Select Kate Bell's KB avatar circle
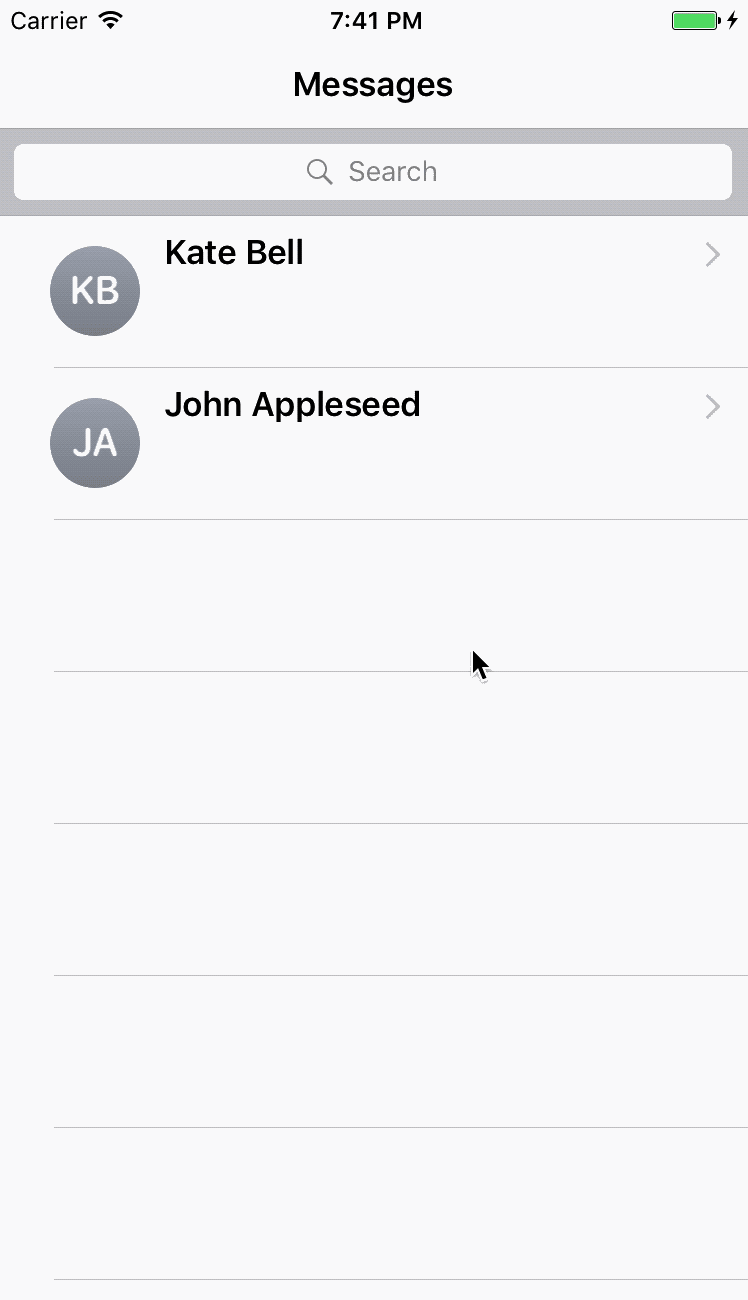The image size is (748, 1300). point(94,290)
